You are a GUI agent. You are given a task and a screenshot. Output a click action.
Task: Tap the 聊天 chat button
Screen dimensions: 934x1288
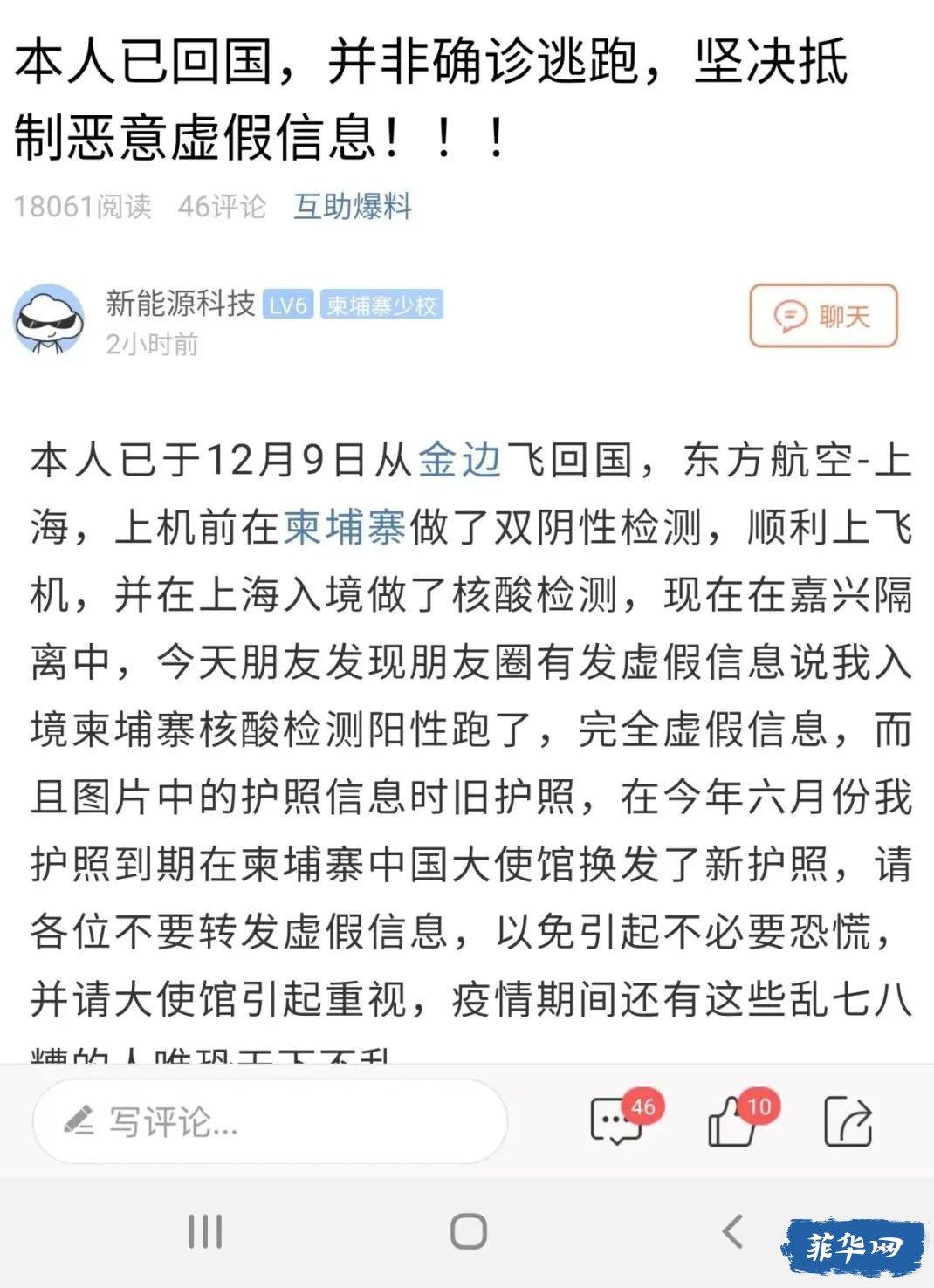[x=823, y=316]
